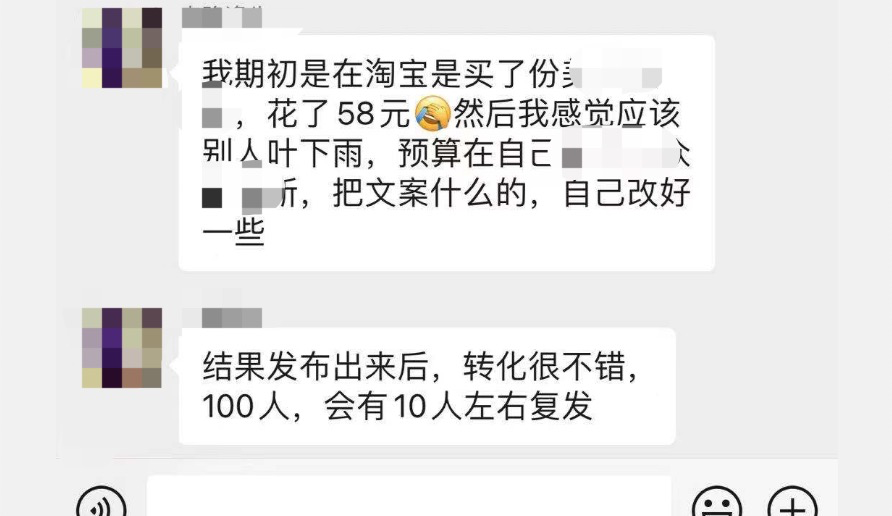Open avatar beside the 58元 message
This screenshot has height=516, width=892.
(x=121, y=48)
